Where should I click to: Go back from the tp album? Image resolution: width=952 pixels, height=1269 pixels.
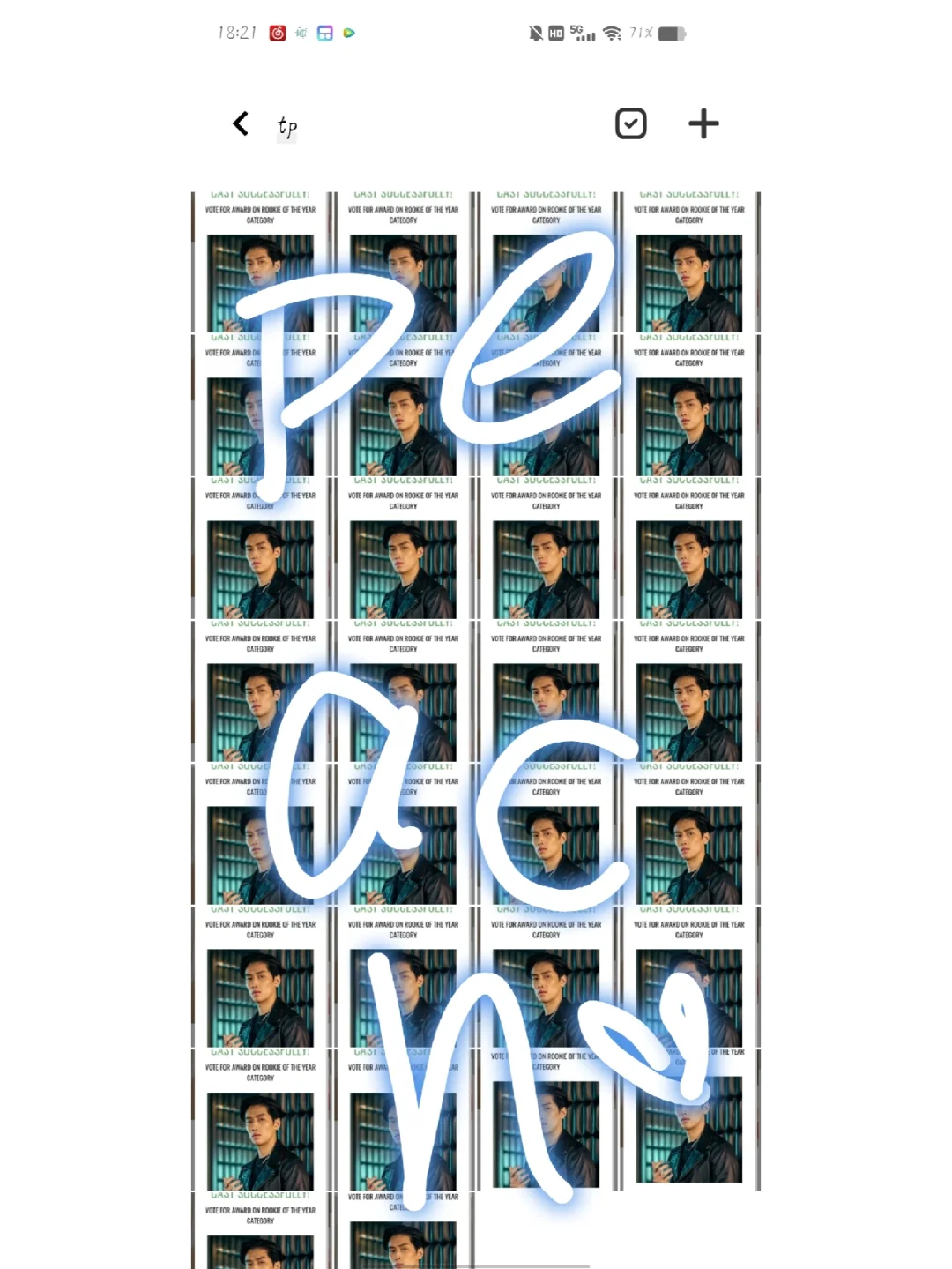click(x=241, y=123)
